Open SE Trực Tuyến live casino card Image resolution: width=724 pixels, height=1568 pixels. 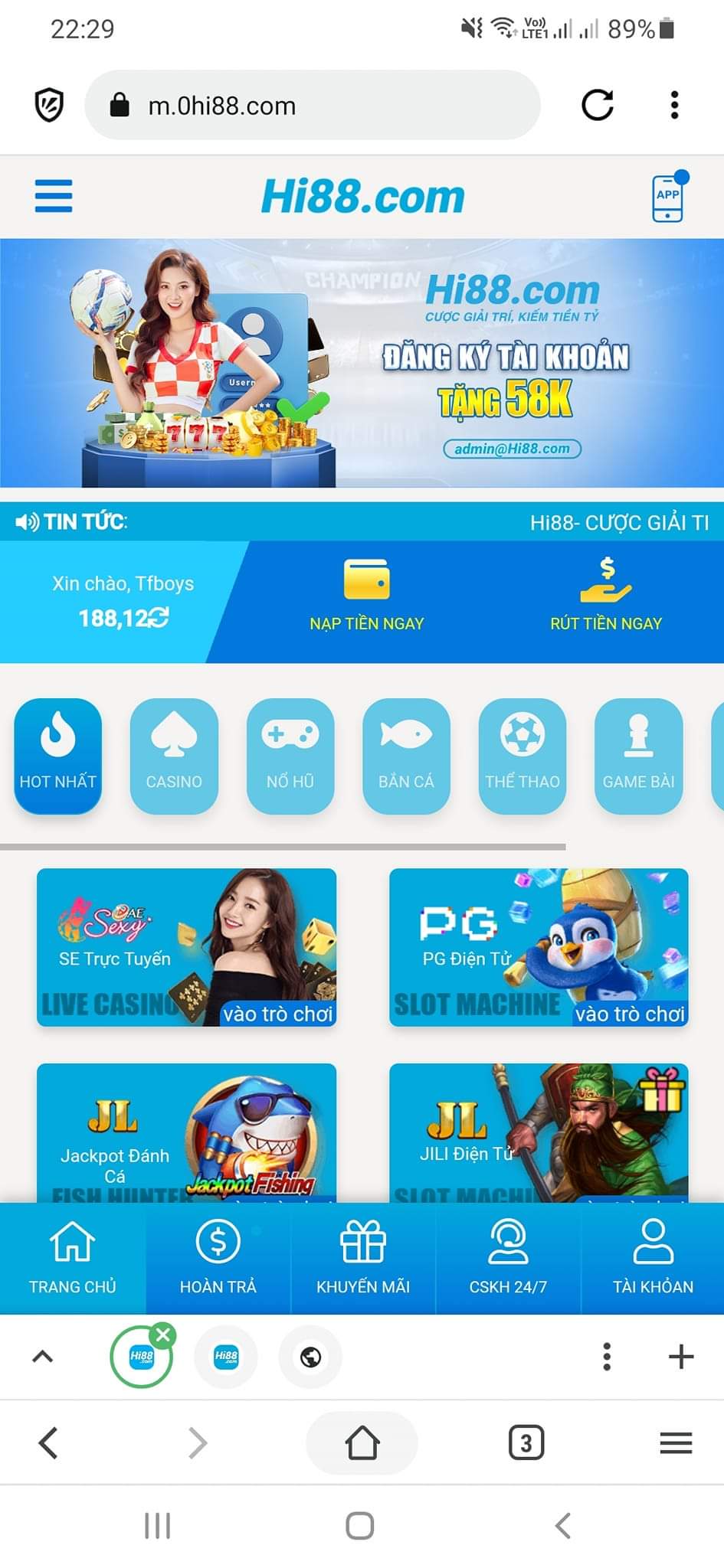pyautogui.click(x=186, y=947)
